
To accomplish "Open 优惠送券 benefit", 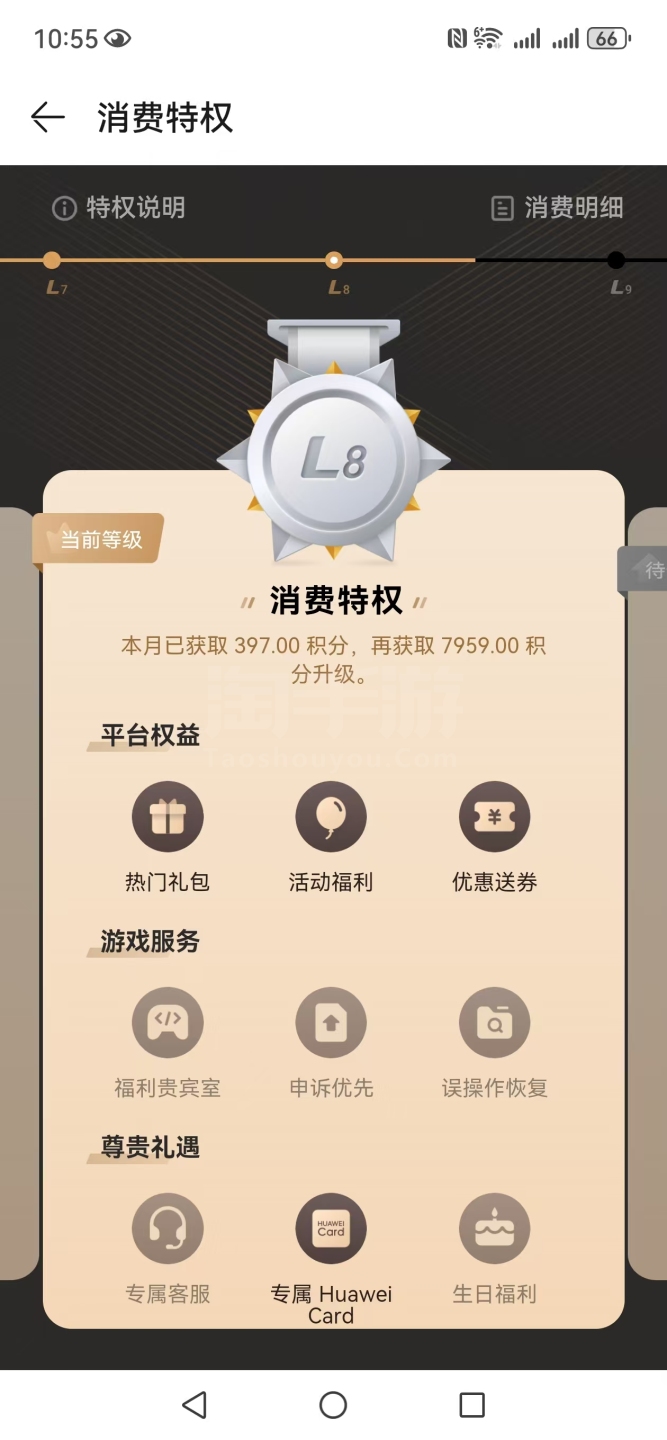I will 494,817.
